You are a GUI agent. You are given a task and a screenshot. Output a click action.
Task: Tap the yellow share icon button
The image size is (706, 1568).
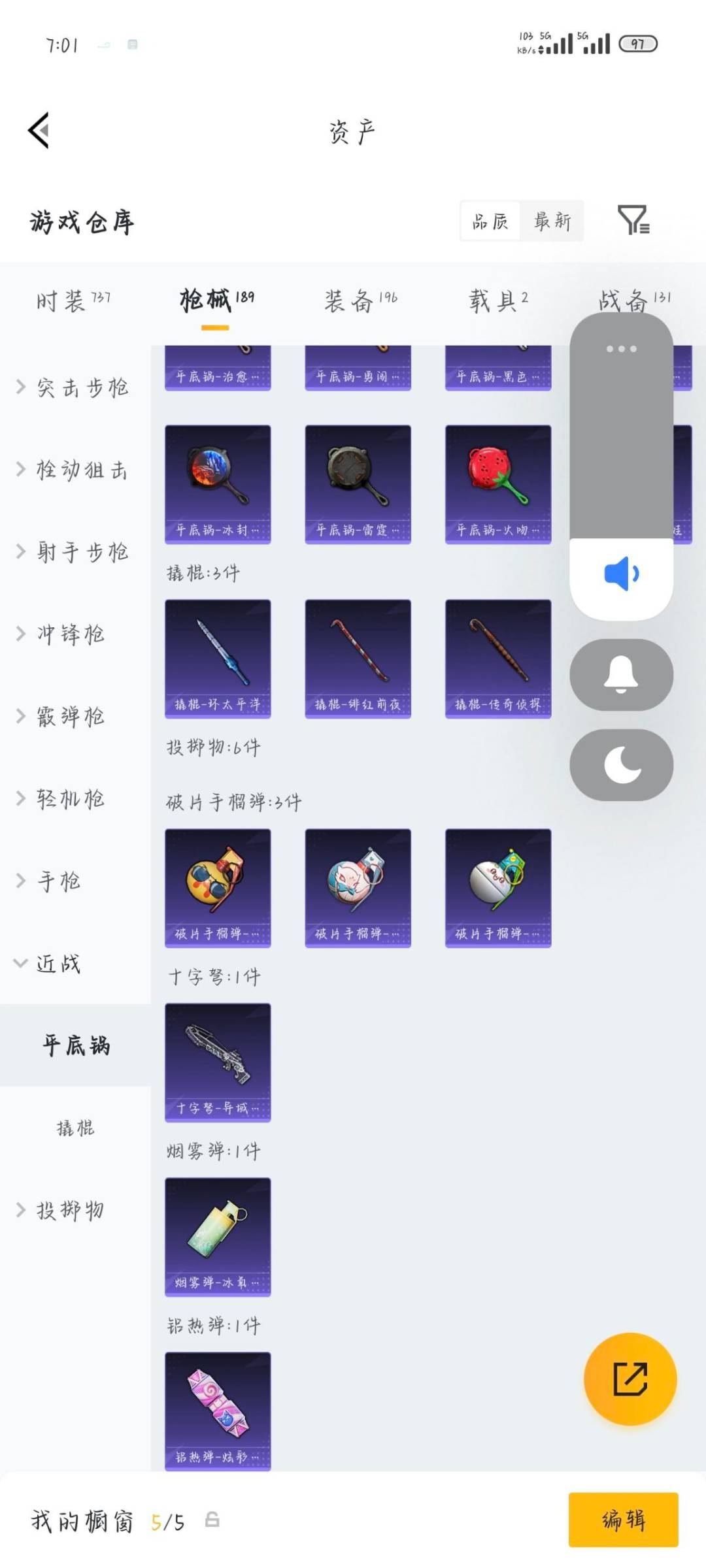629,1379
